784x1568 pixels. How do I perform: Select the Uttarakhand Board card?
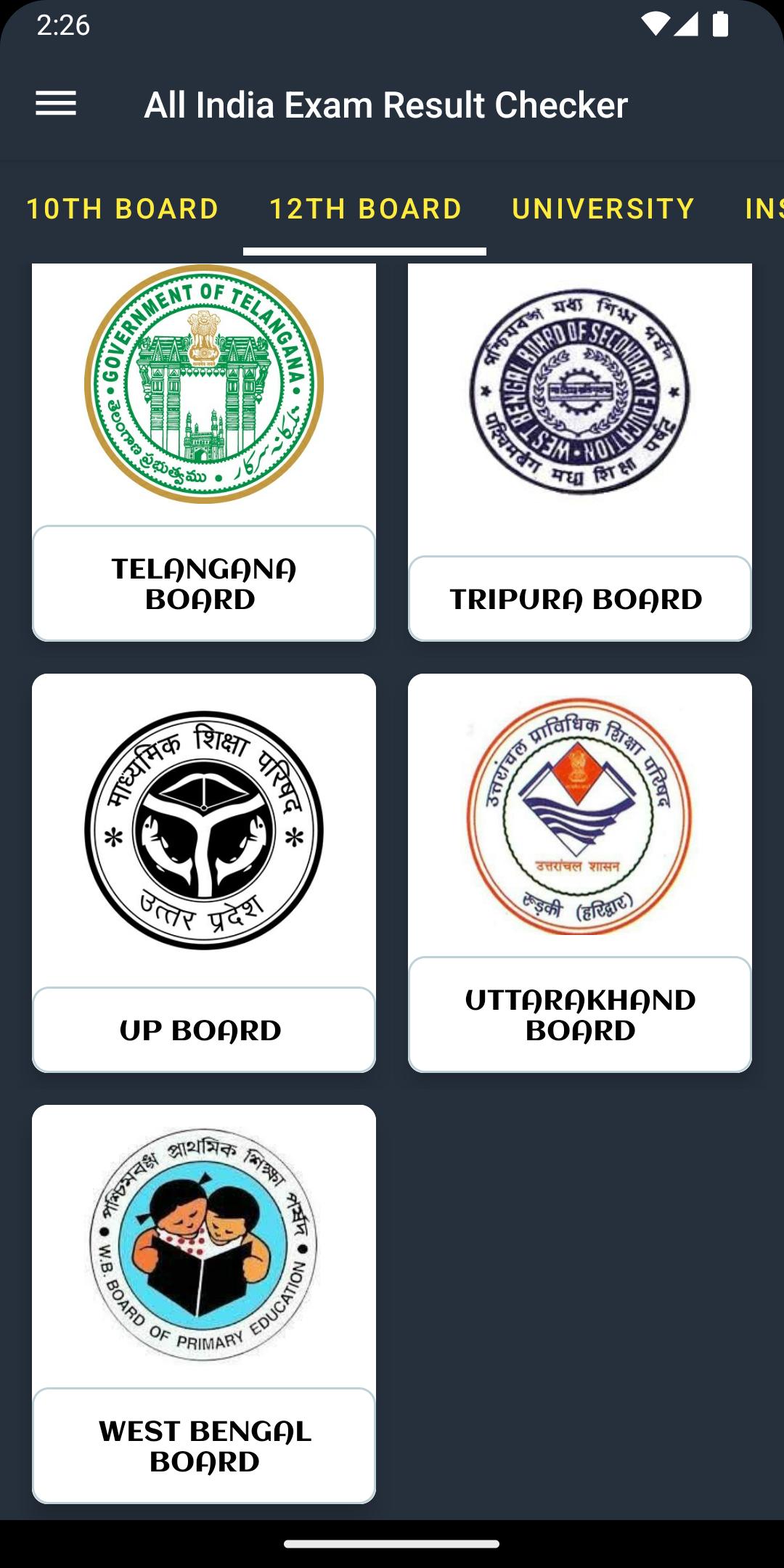tap(580, 873)
